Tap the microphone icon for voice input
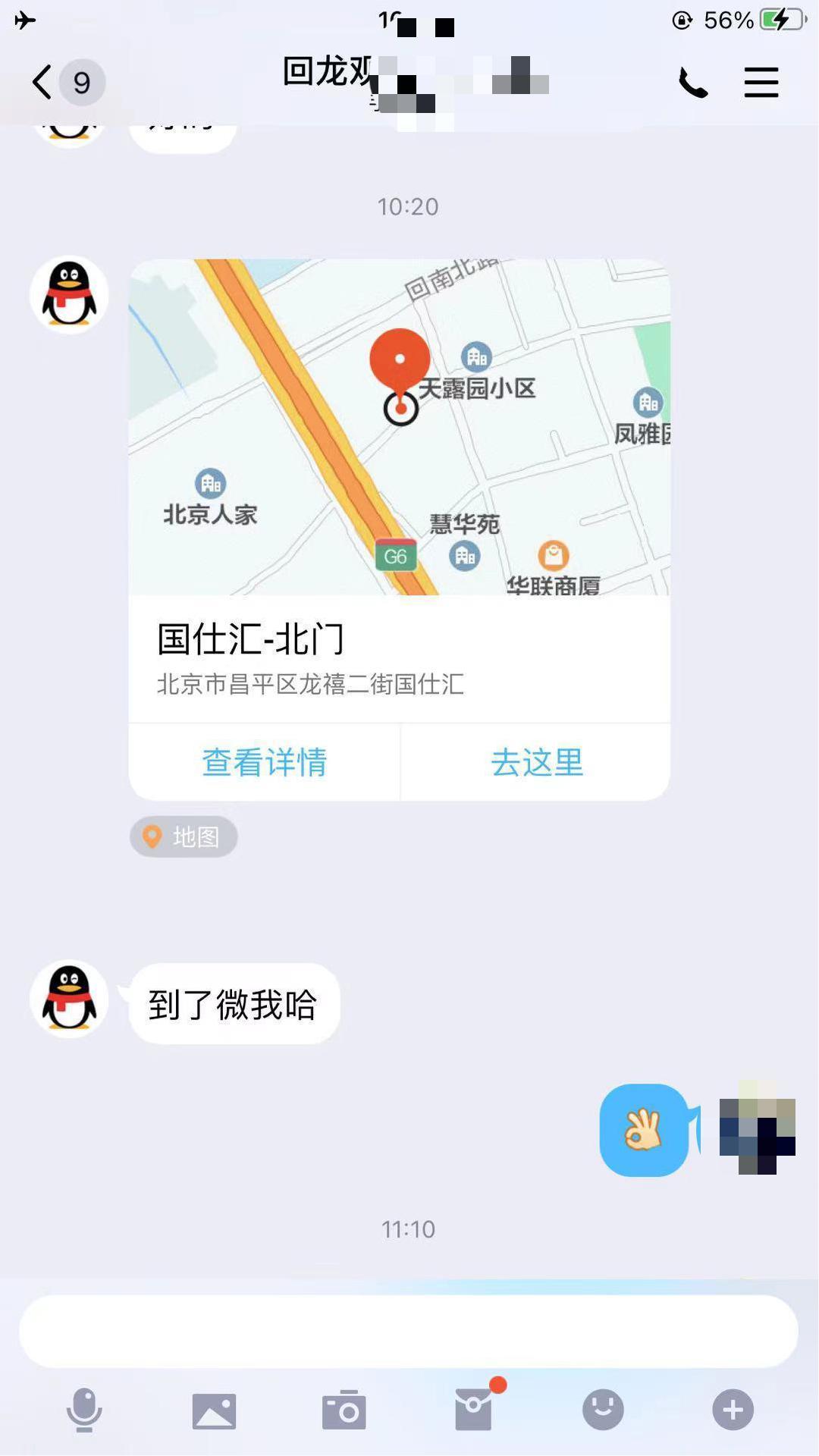This screenshot has width=819, height=1456. click(x=85, y=1409)
